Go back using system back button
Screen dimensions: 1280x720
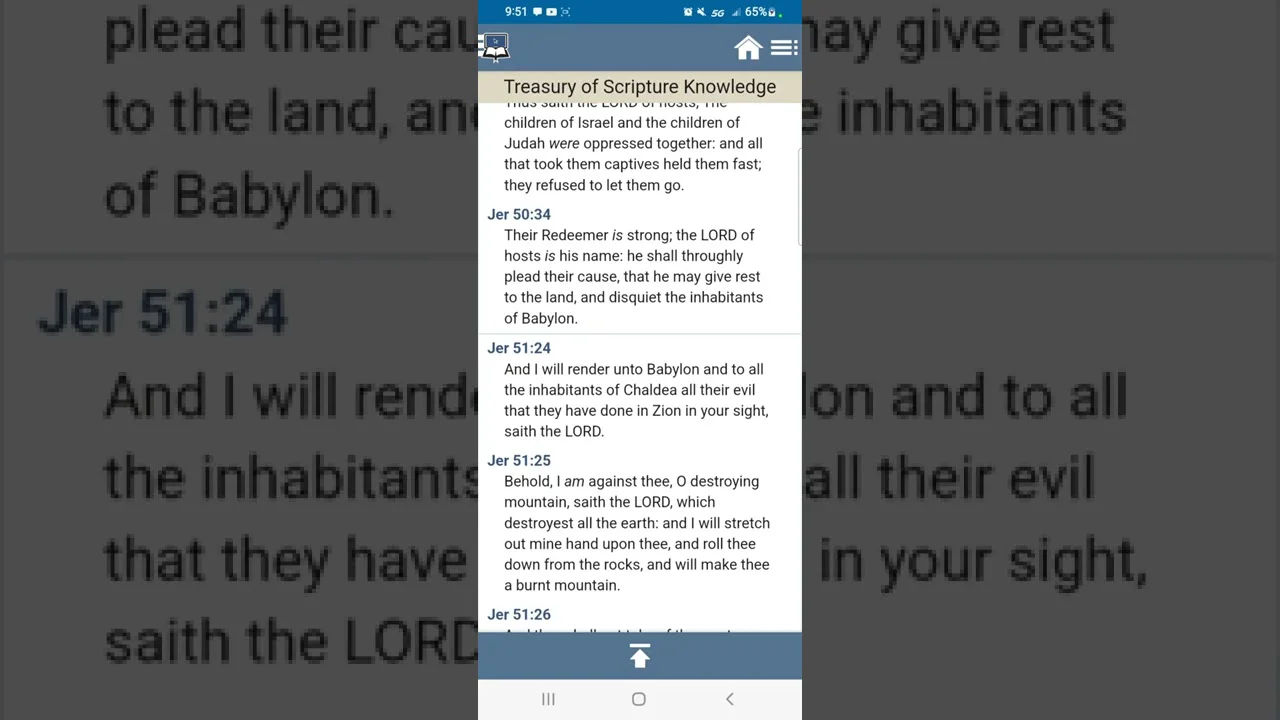click(730, 699)
